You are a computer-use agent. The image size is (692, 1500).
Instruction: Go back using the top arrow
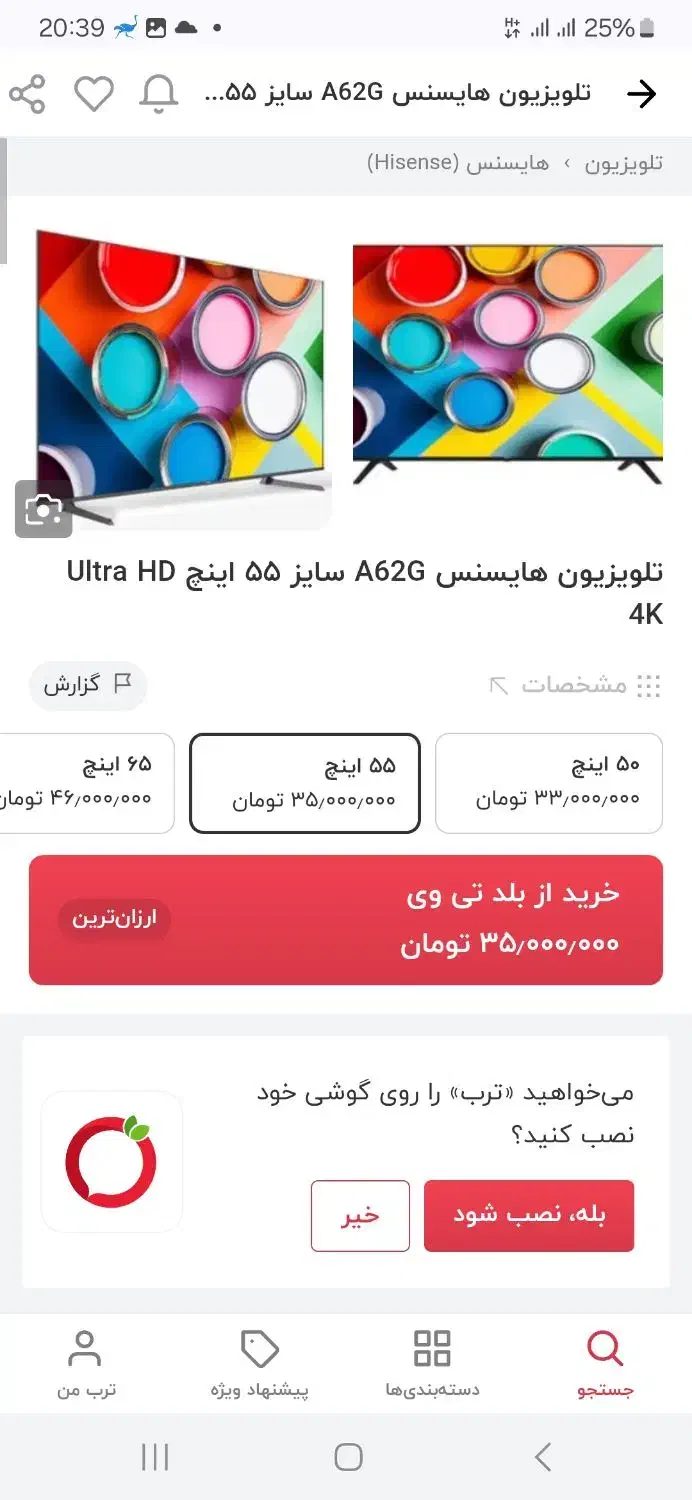(x=641, y=95)
